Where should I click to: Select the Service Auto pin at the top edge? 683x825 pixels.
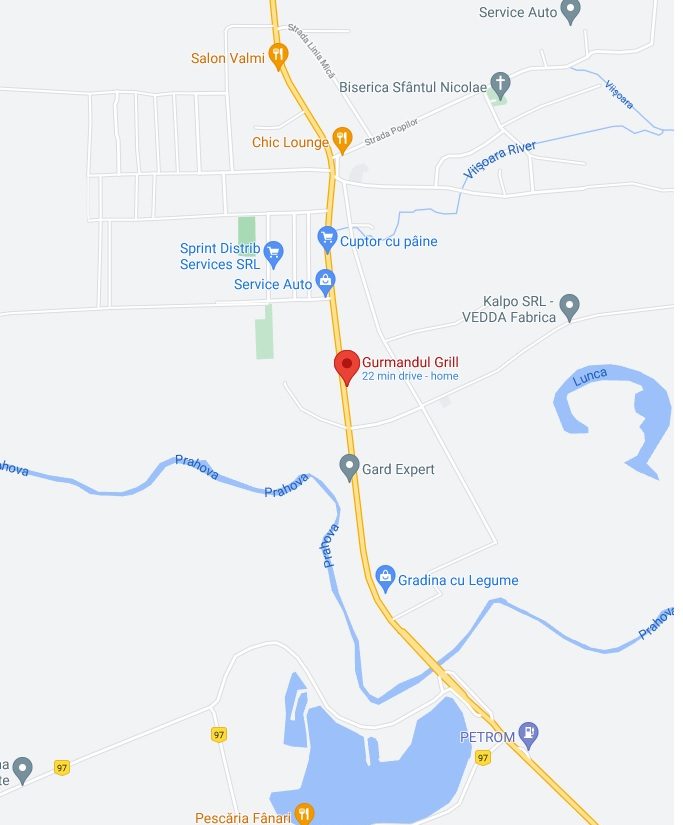click(571, 12)
